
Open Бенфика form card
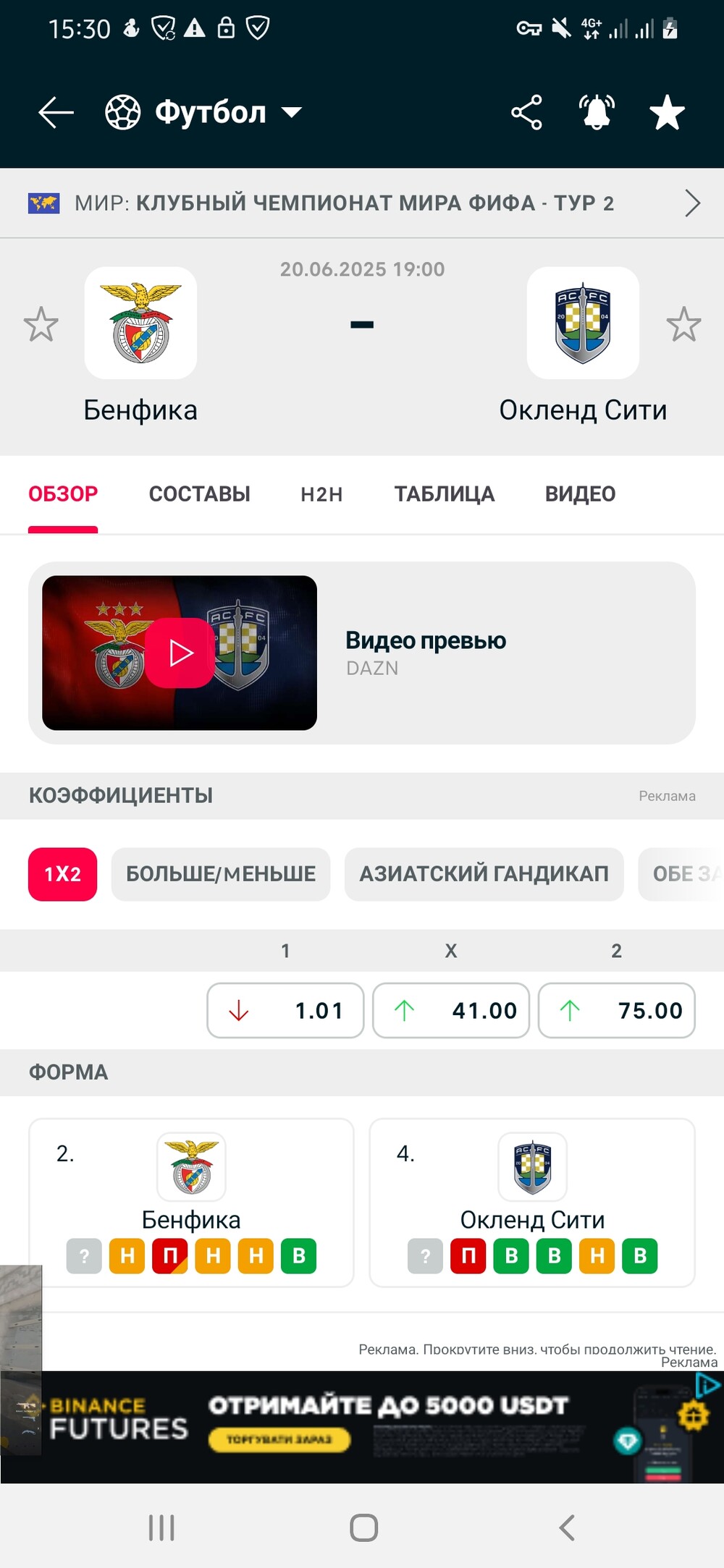191,1203
